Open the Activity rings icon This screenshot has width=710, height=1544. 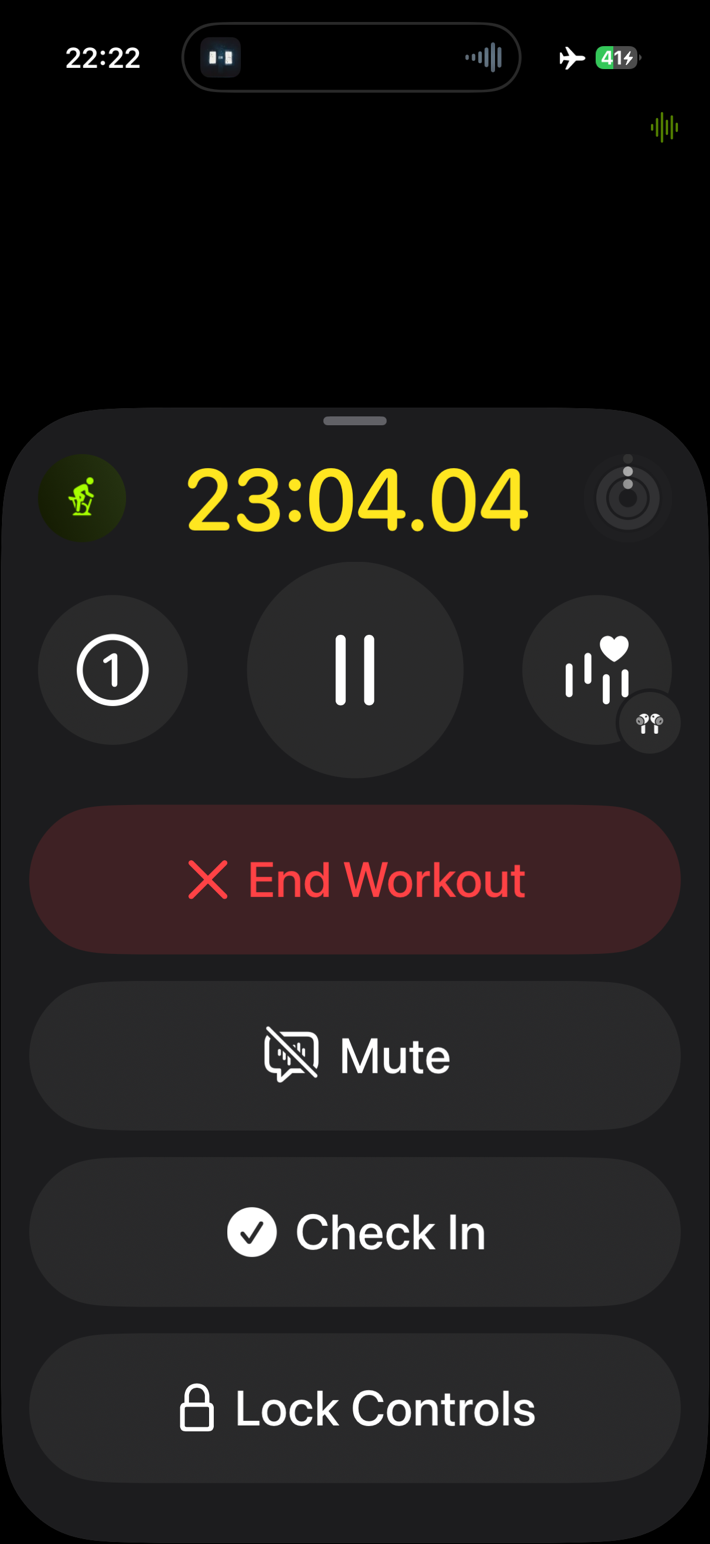[x=628, y=498]
